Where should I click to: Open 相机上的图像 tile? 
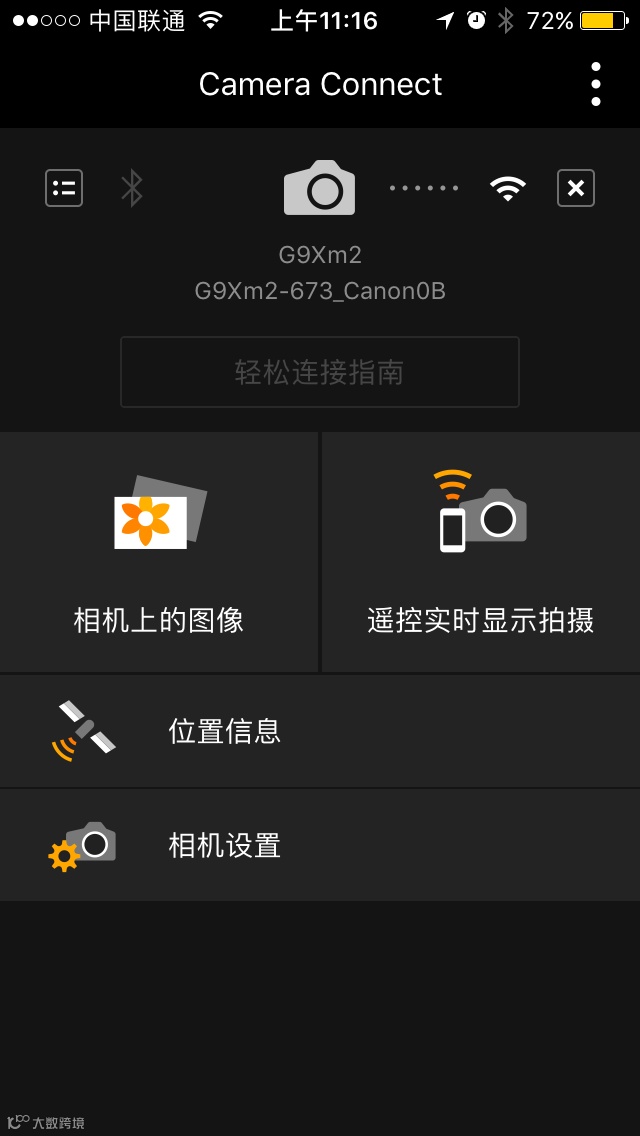click(x=159, y=552)
